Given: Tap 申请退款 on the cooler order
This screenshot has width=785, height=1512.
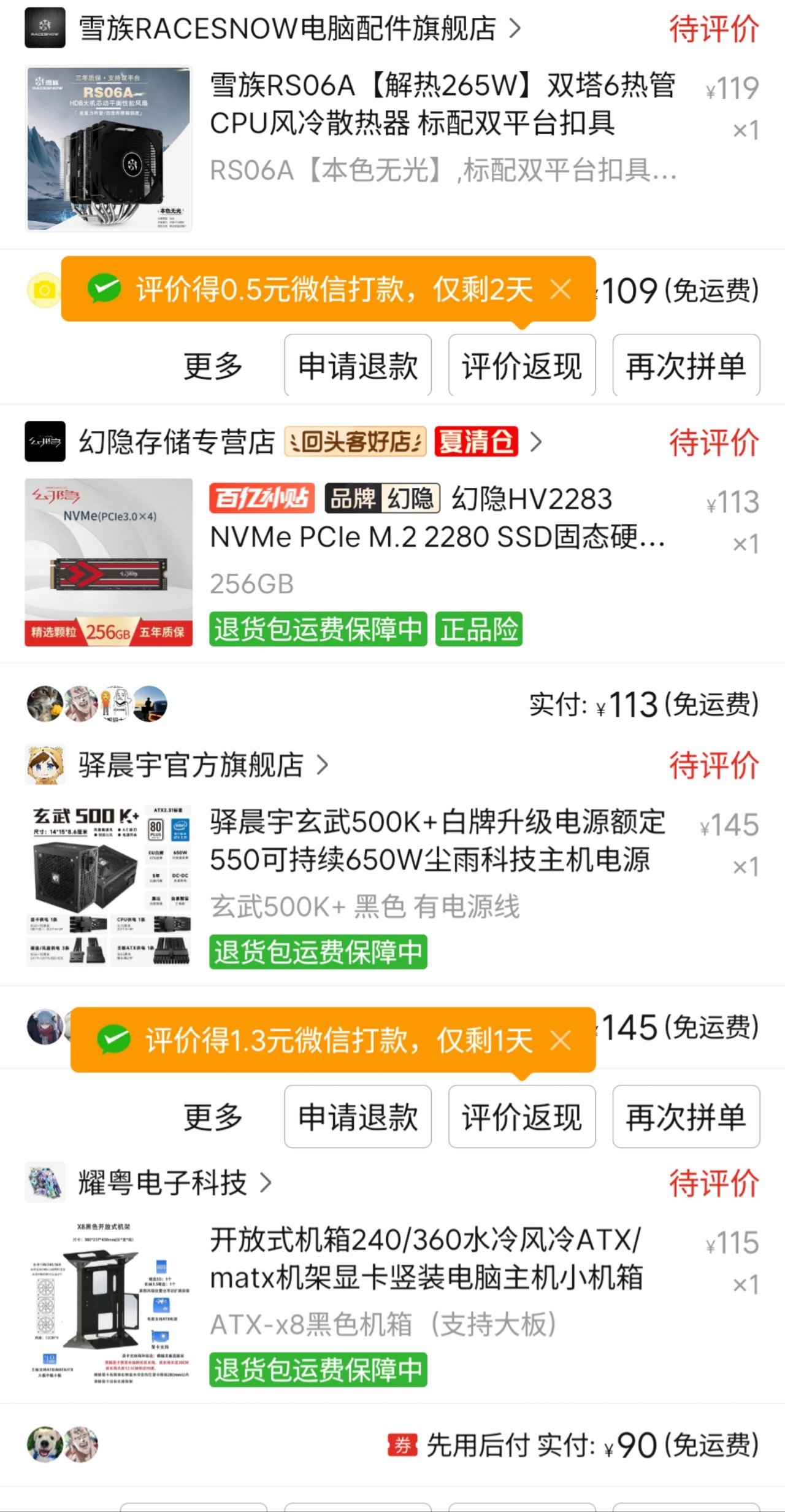Looking at the screenshot, I should 358,364.
